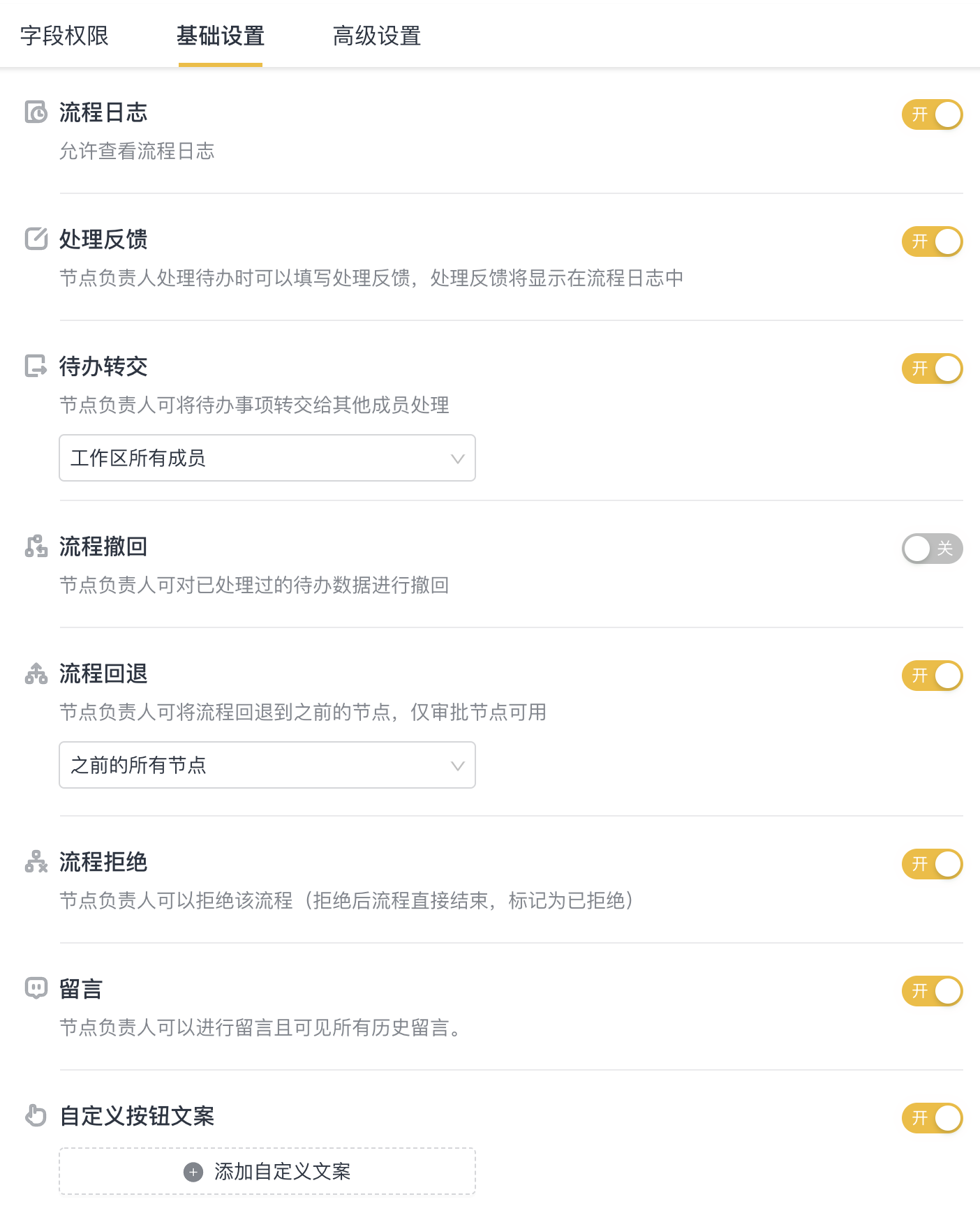Open the 高级设置 tab

point(377,36)
